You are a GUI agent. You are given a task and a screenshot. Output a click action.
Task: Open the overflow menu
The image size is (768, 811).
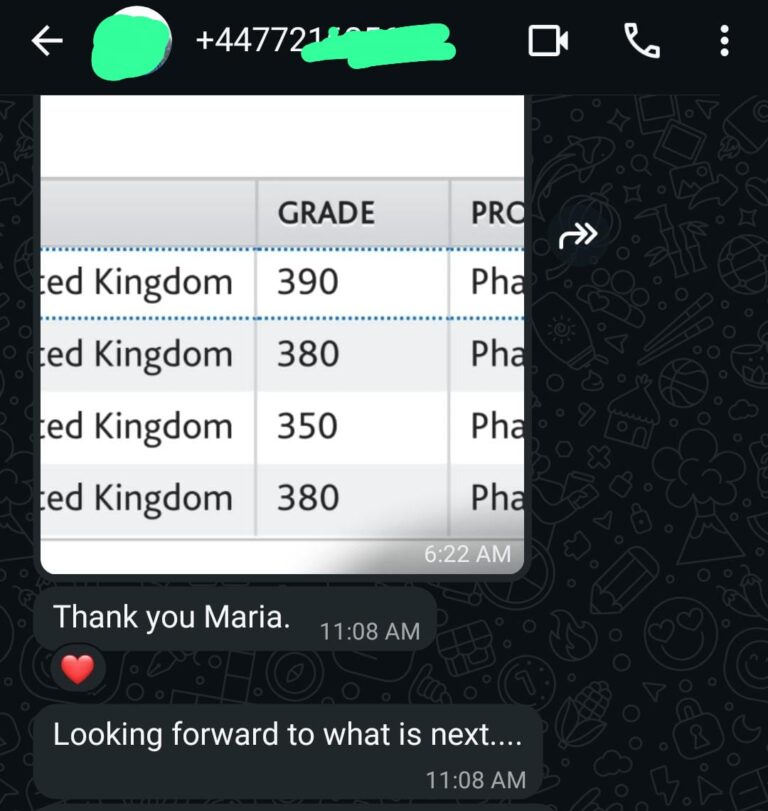tap(724, 41)
